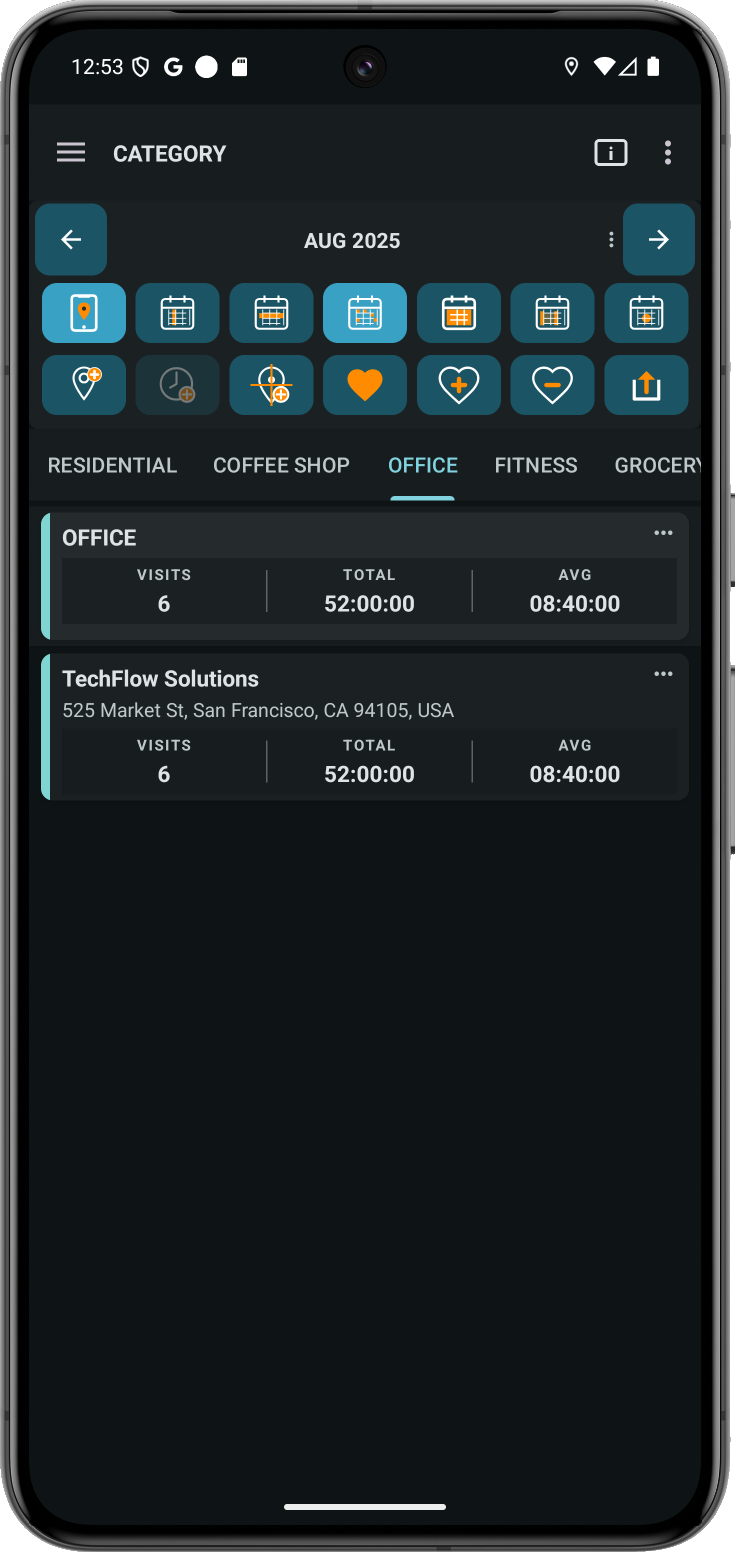Switch to the Residential tab
735x1552 pixels.
tap(112, 465)
